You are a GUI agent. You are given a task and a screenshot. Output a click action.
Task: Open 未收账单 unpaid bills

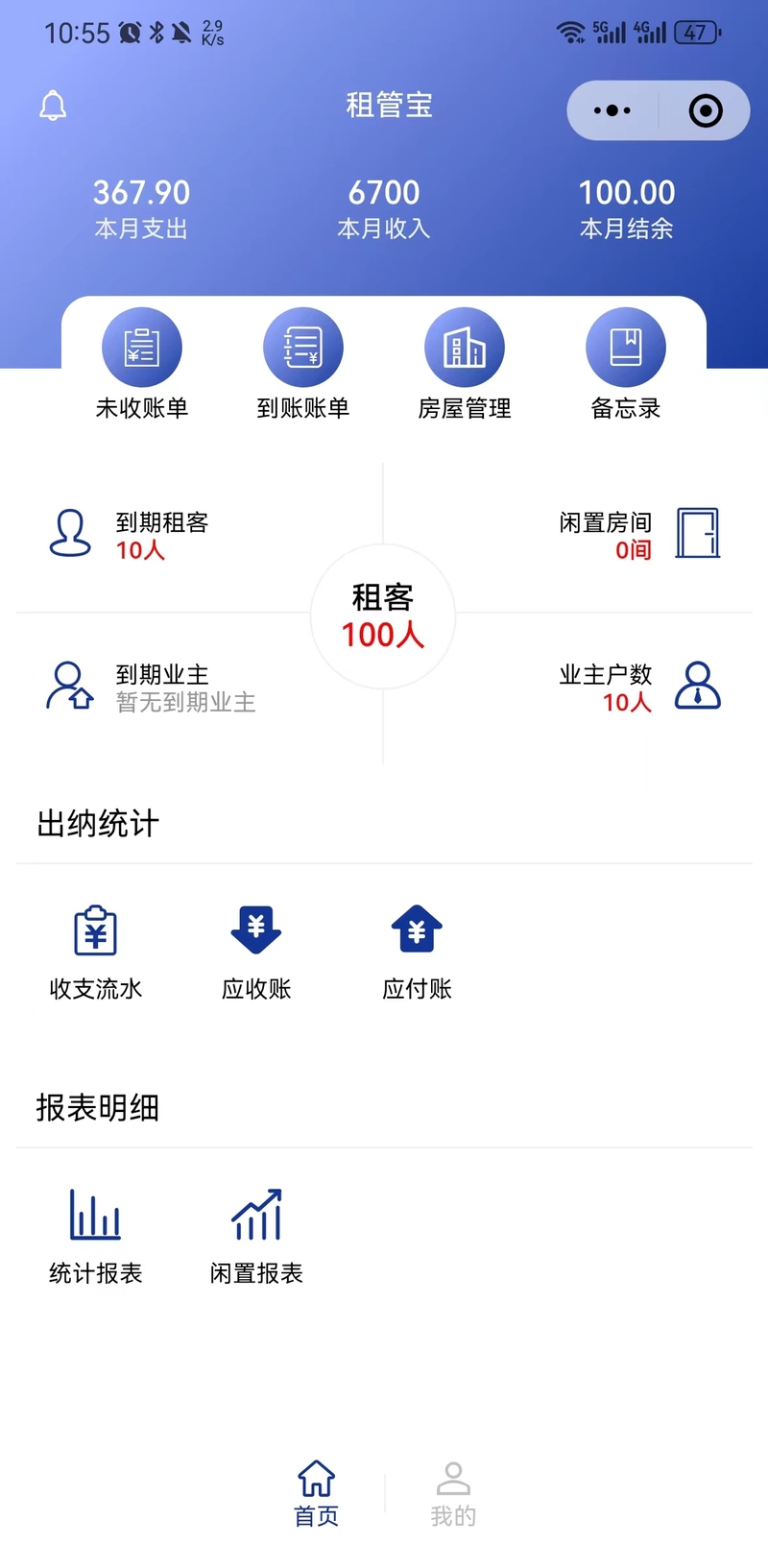pos(142,365)
